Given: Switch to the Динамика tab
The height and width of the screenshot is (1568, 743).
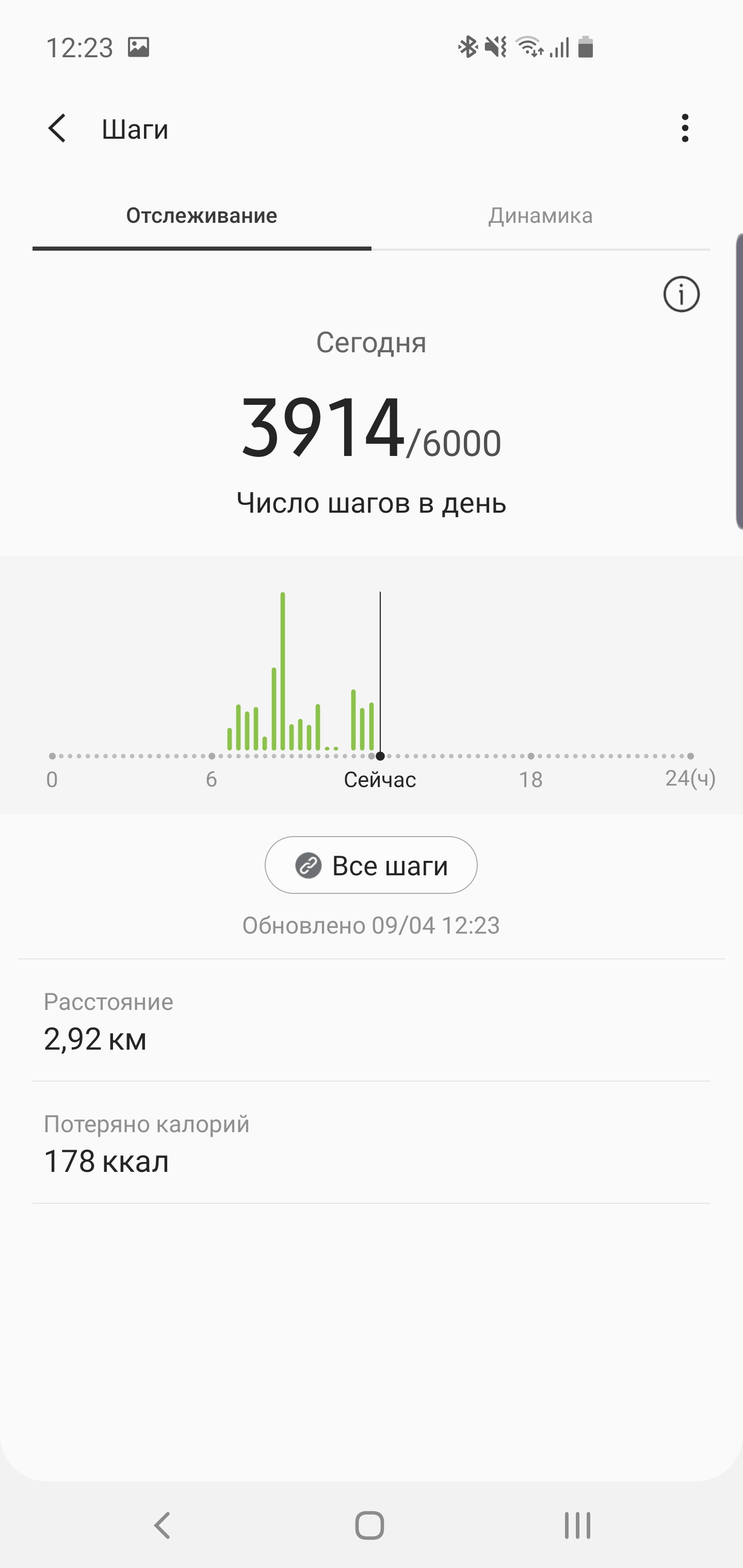Looking at the screenshot, I should [x=540, y=216].
